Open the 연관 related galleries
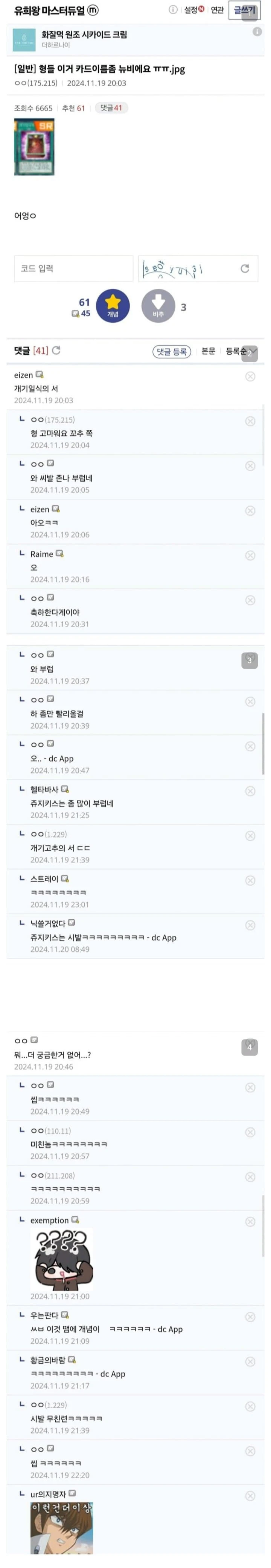The image size is (271, 1568). click(x=217, y=10)
